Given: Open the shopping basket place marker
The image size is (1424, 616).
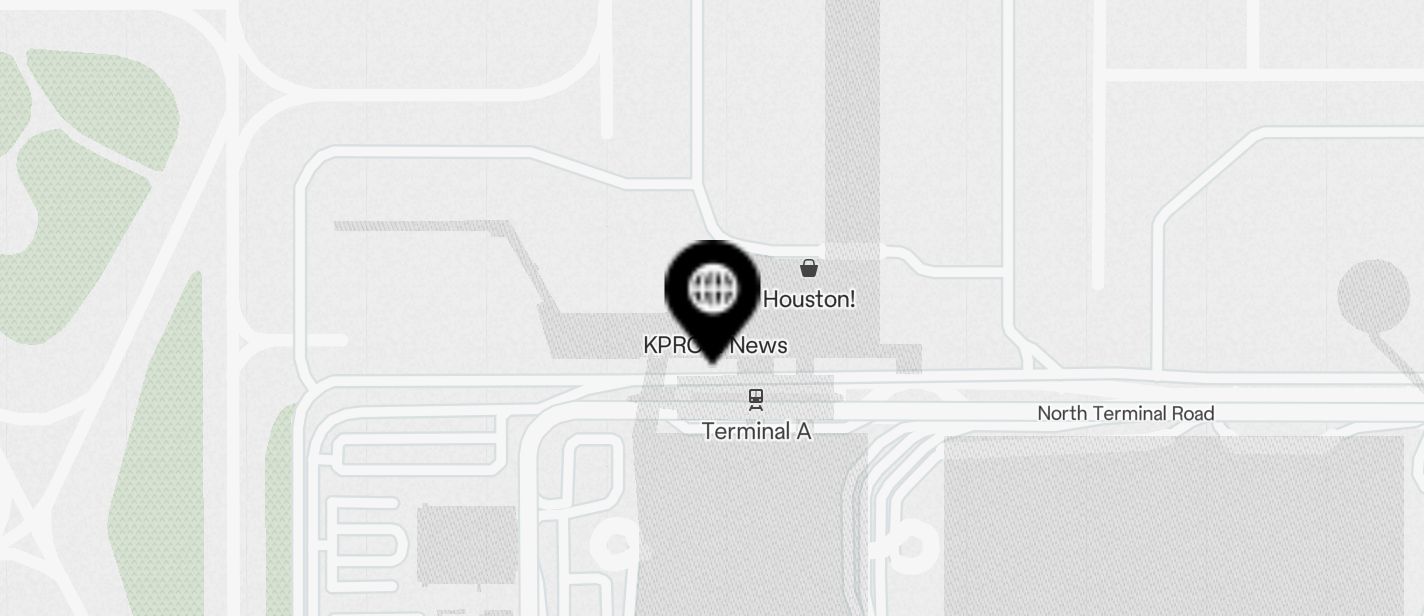Looking at the screenshot, I should pos(809,268).
